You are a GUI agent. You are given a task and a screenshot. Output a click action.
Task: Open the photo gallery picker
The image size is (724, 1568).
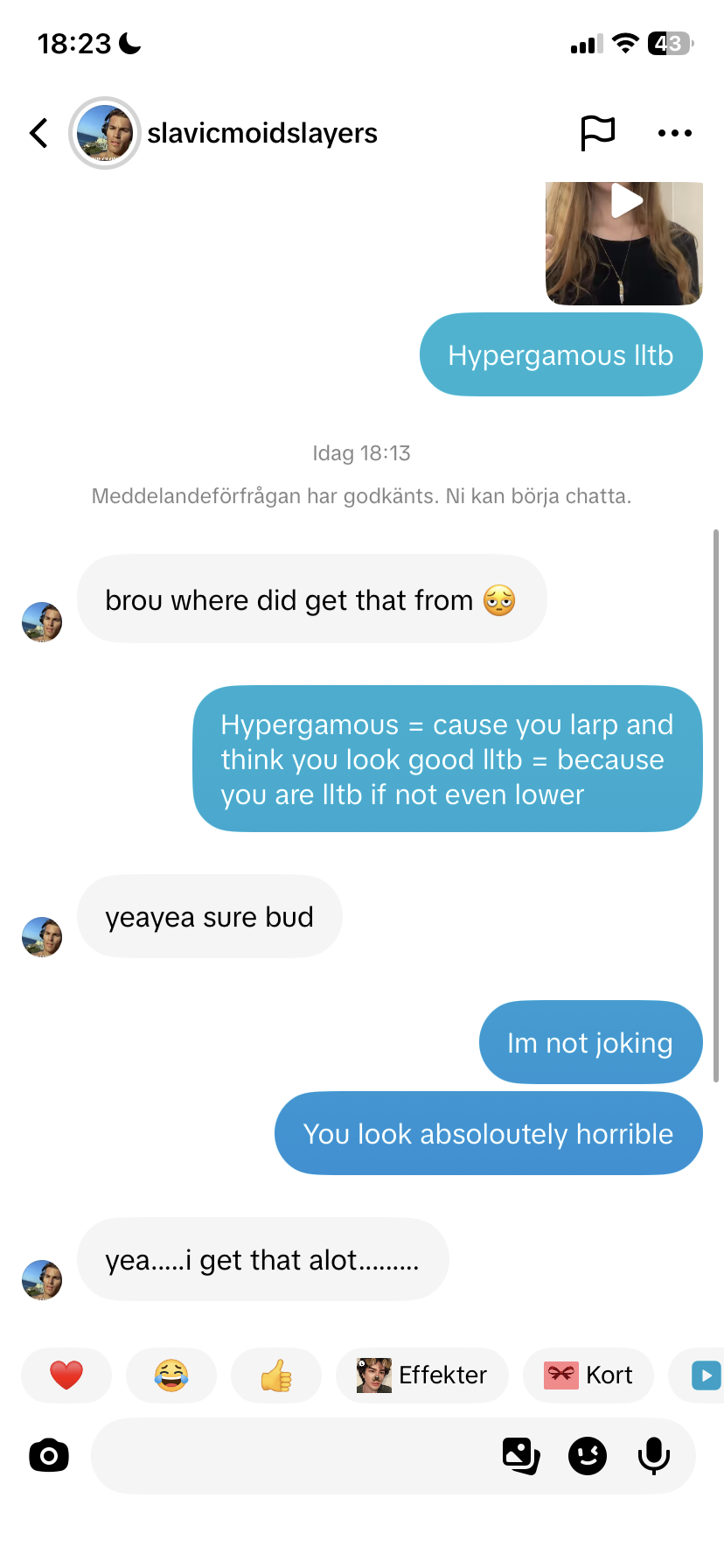pos(520,1456)
